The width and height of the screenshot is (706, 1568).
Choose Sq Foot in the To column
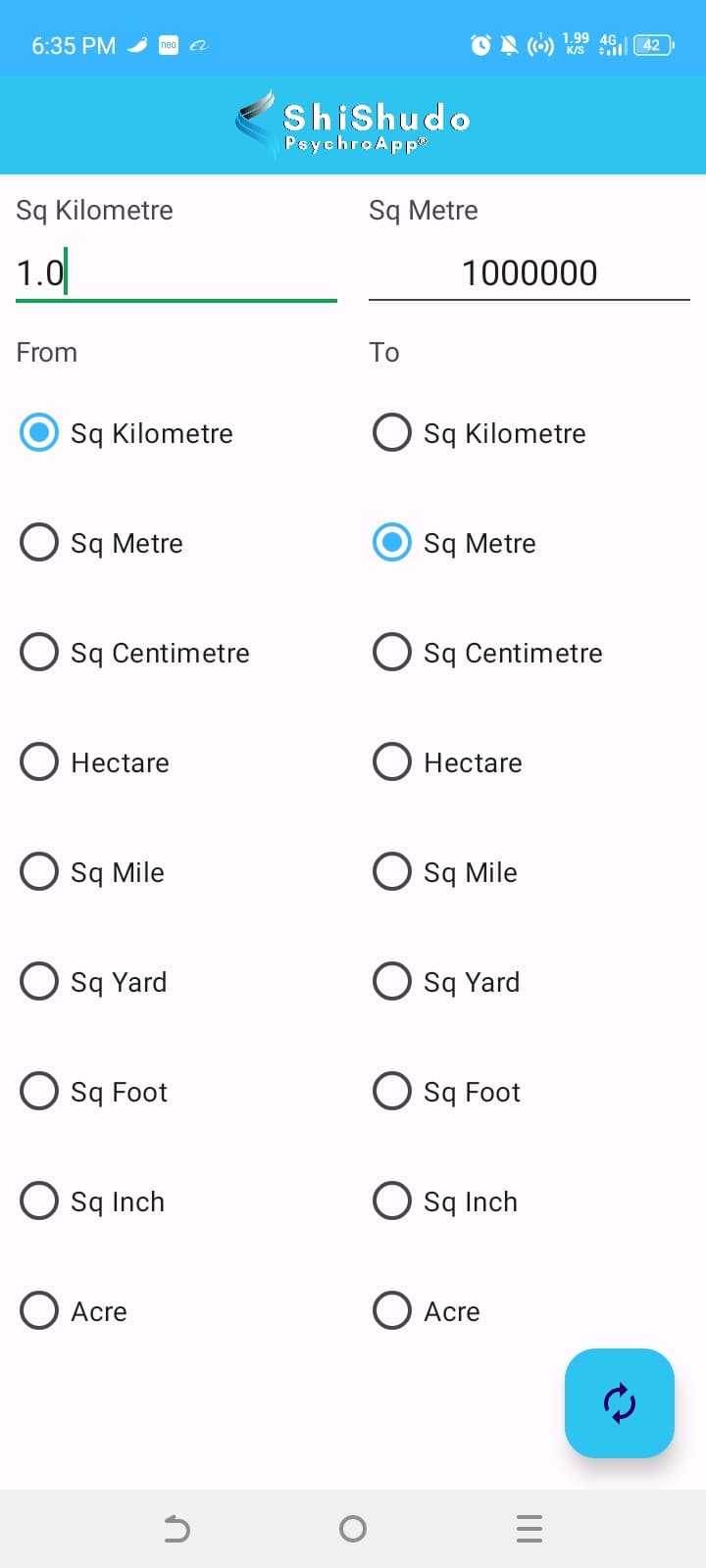(392, 1091)
